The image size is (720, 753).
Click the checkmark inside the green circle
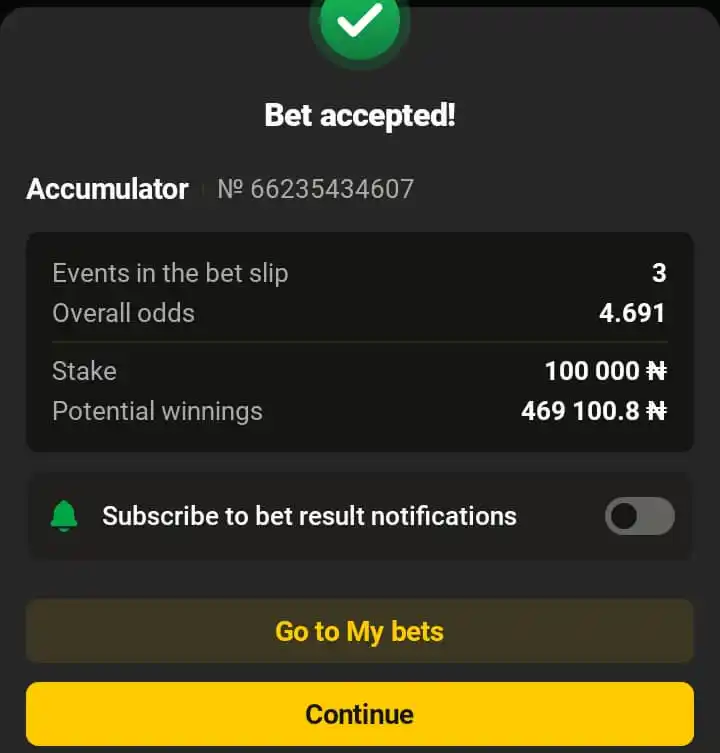pos(360,20)
